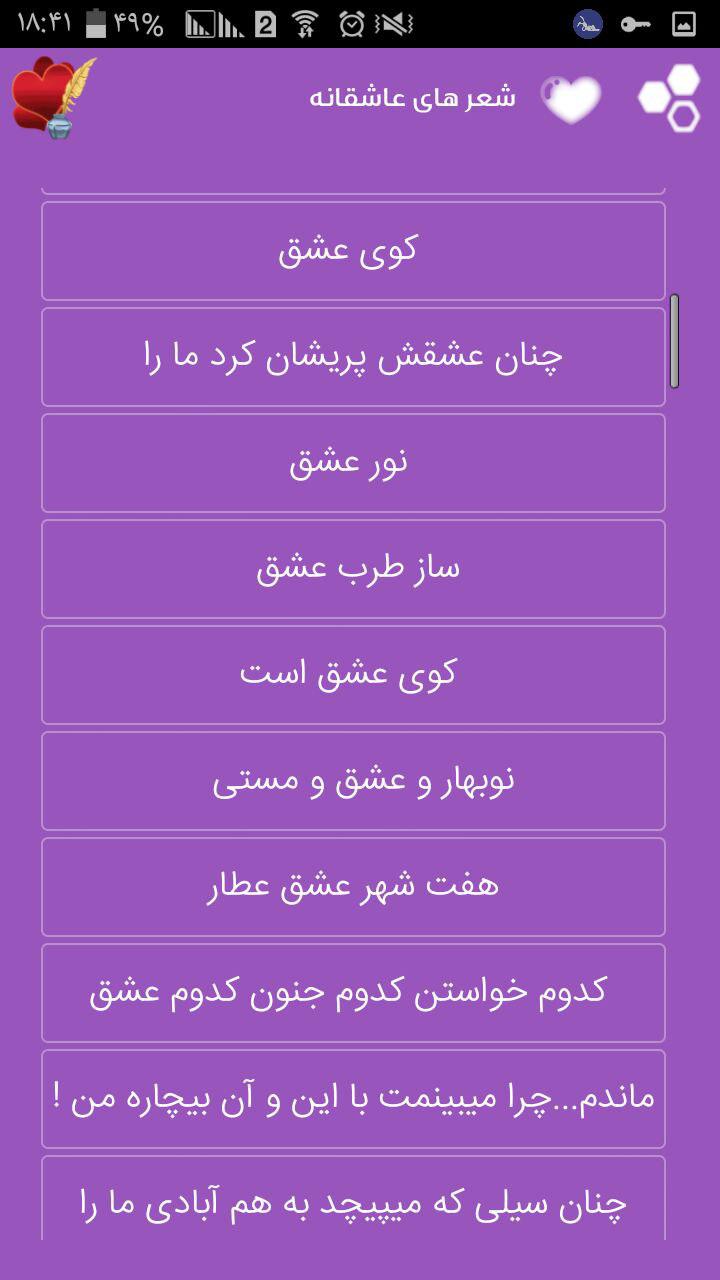Open چنان عشقش پریشان کرد ما را
720x1280 pixels.
click(x=353, y=357)
